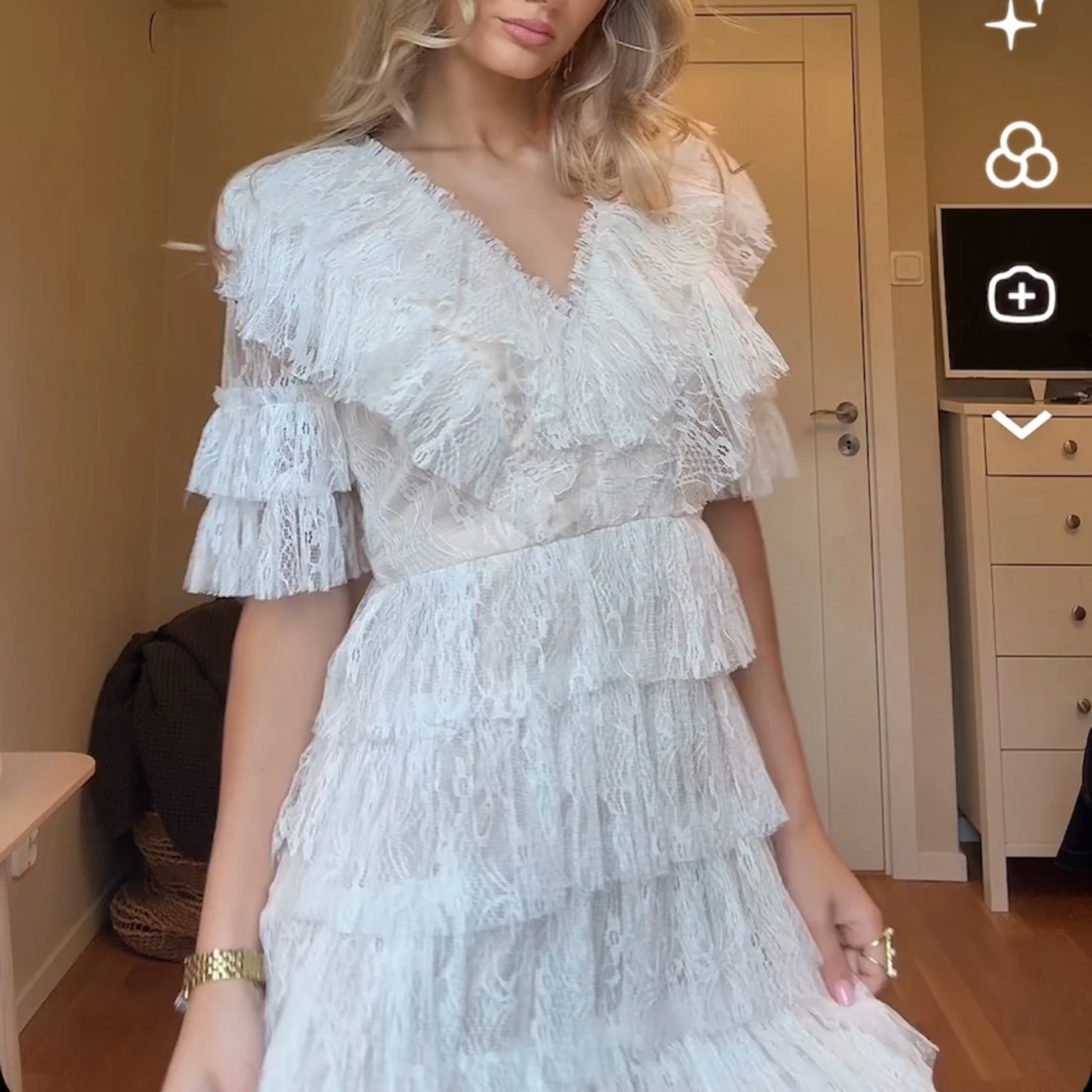The image size is (1092, 1092).
Task: Open the sparkle effects icon
Action: coord(1014,23)
